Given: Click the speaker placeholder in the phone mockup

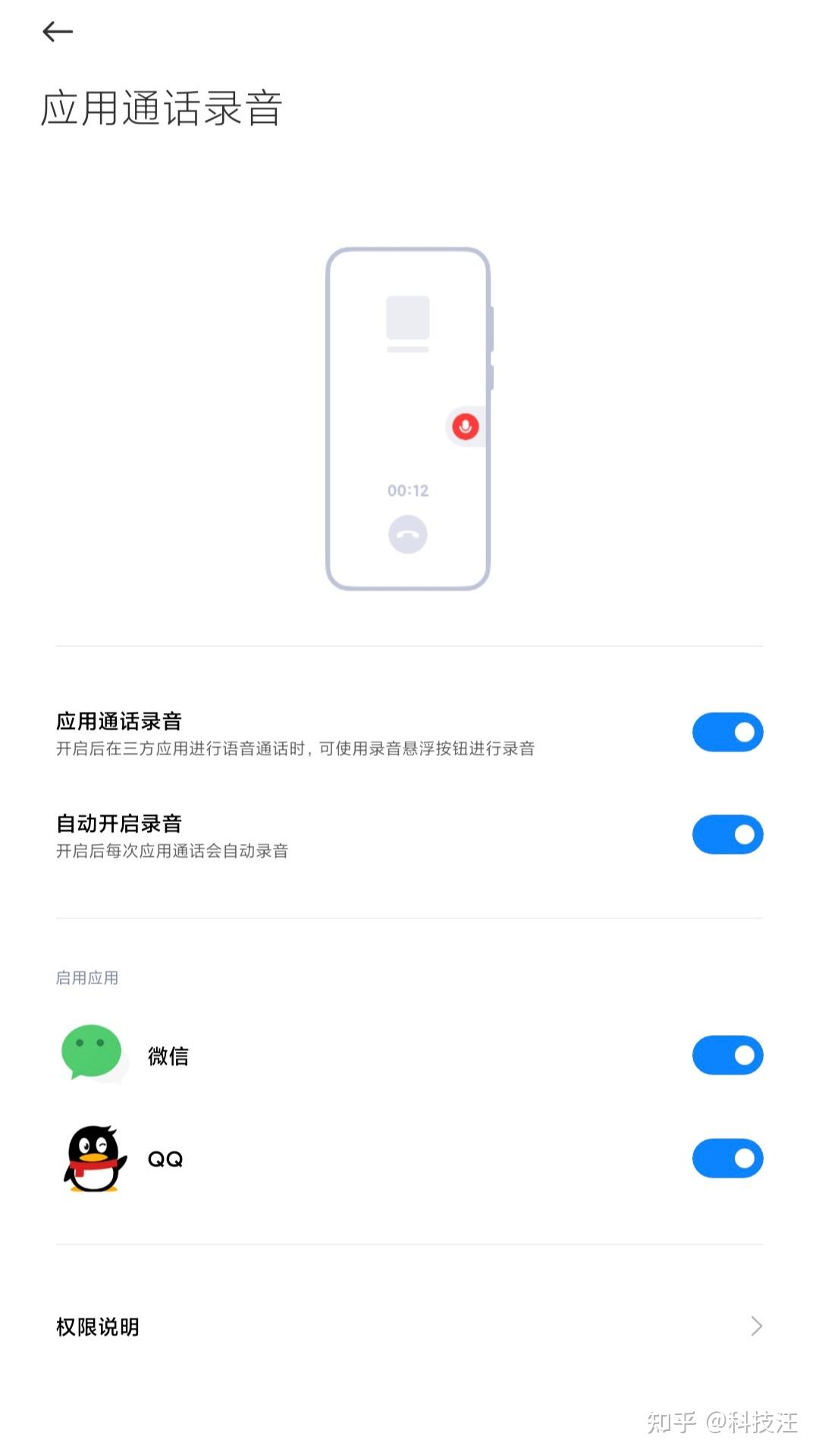Looking at the screenshot, I should (408, 318).
